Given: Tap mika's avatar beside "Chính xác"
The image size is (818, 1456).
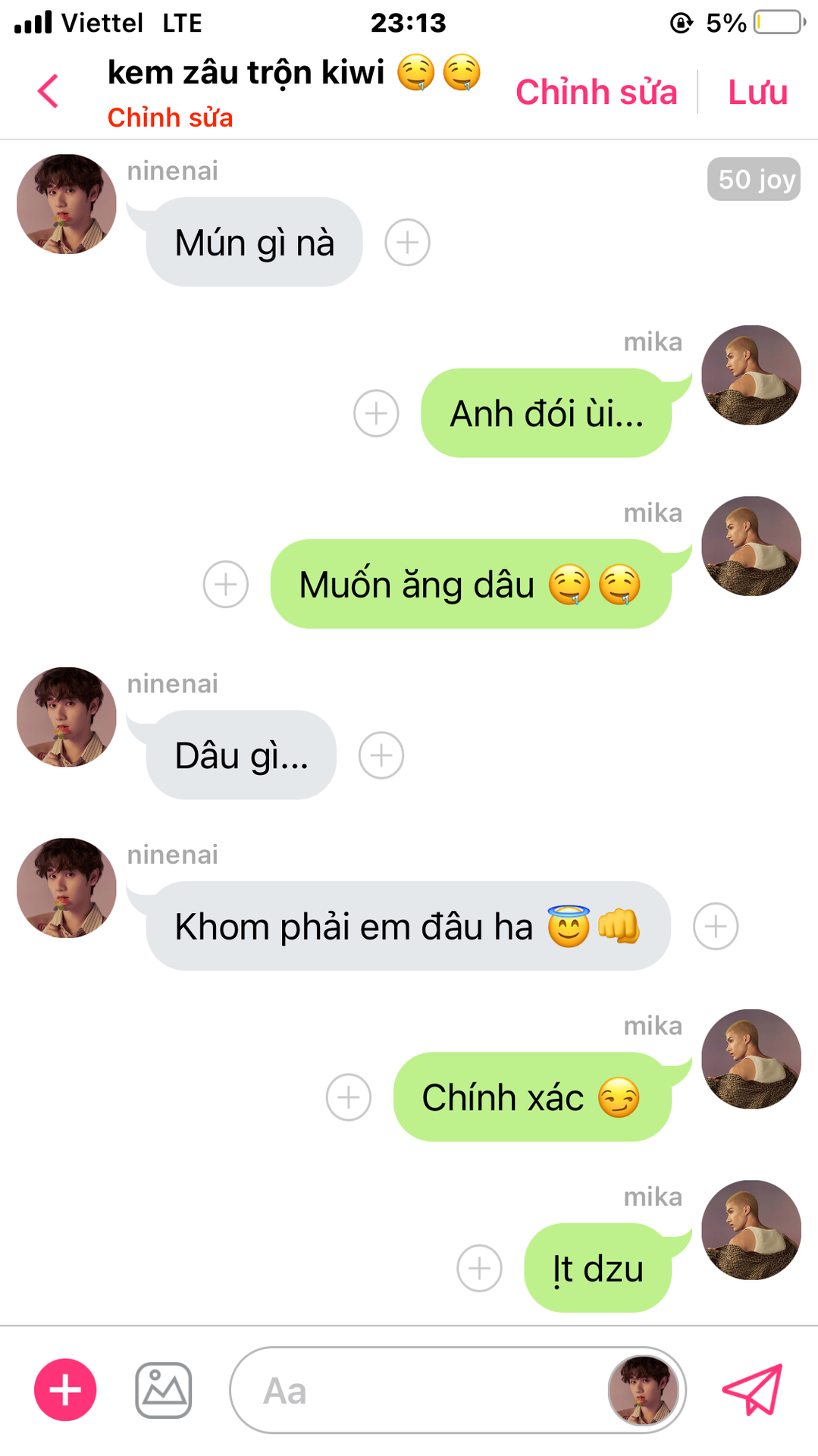Looking at the screenshot, I should point(751,1059).
